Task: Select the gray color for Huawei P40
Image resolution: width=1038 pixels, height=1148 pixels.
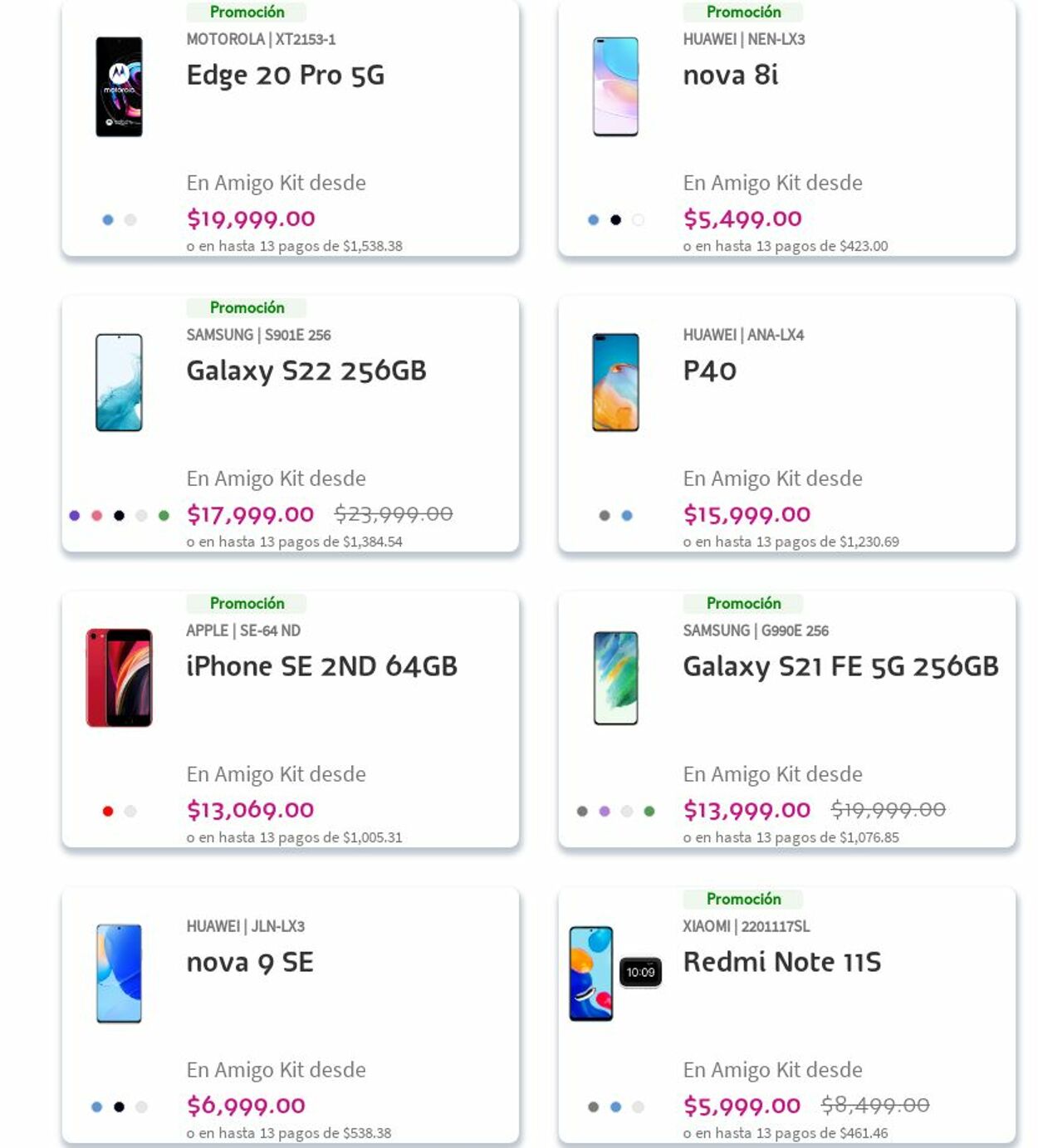Action: 605,516
